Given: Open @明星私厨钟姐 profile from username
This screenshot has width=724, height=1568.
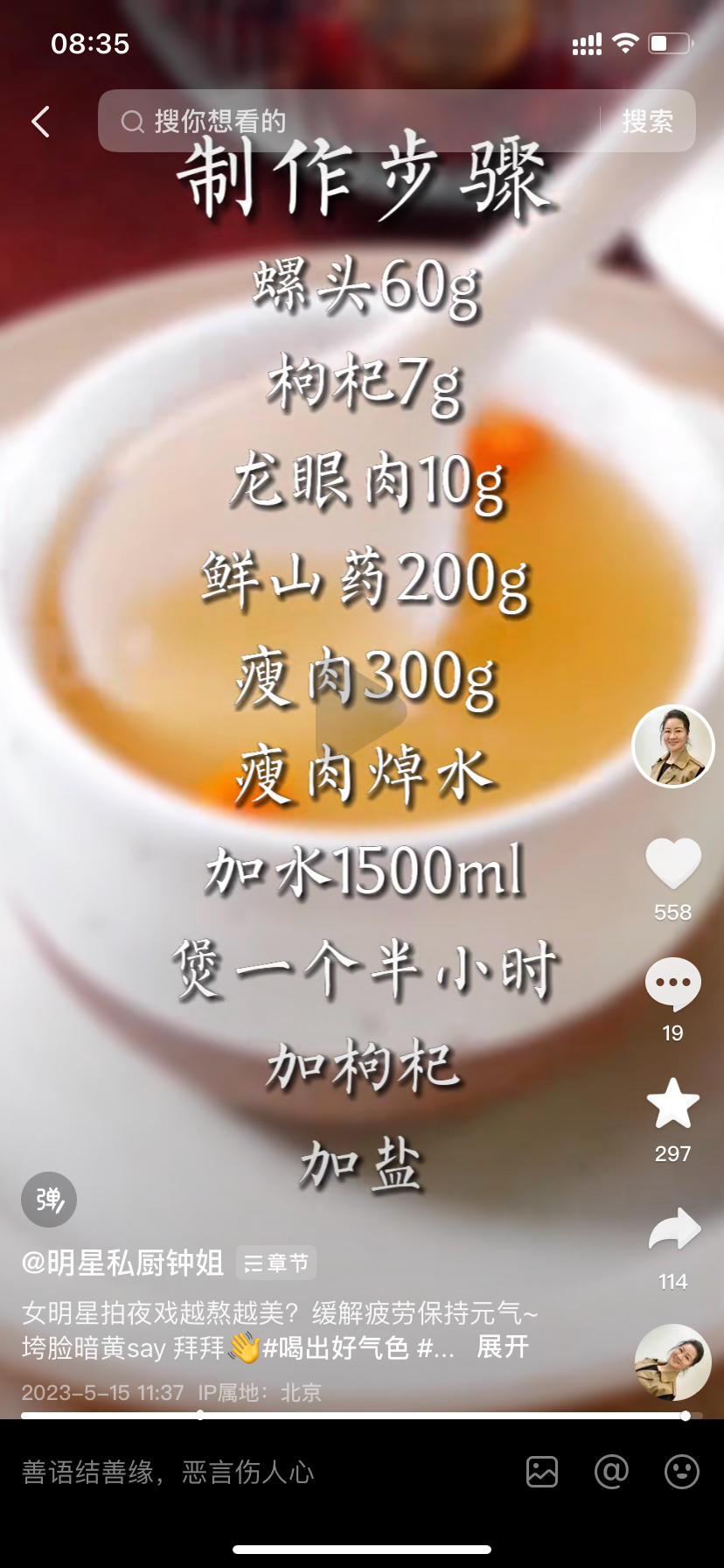Looking at the screenshot, I should [122, 1263].
